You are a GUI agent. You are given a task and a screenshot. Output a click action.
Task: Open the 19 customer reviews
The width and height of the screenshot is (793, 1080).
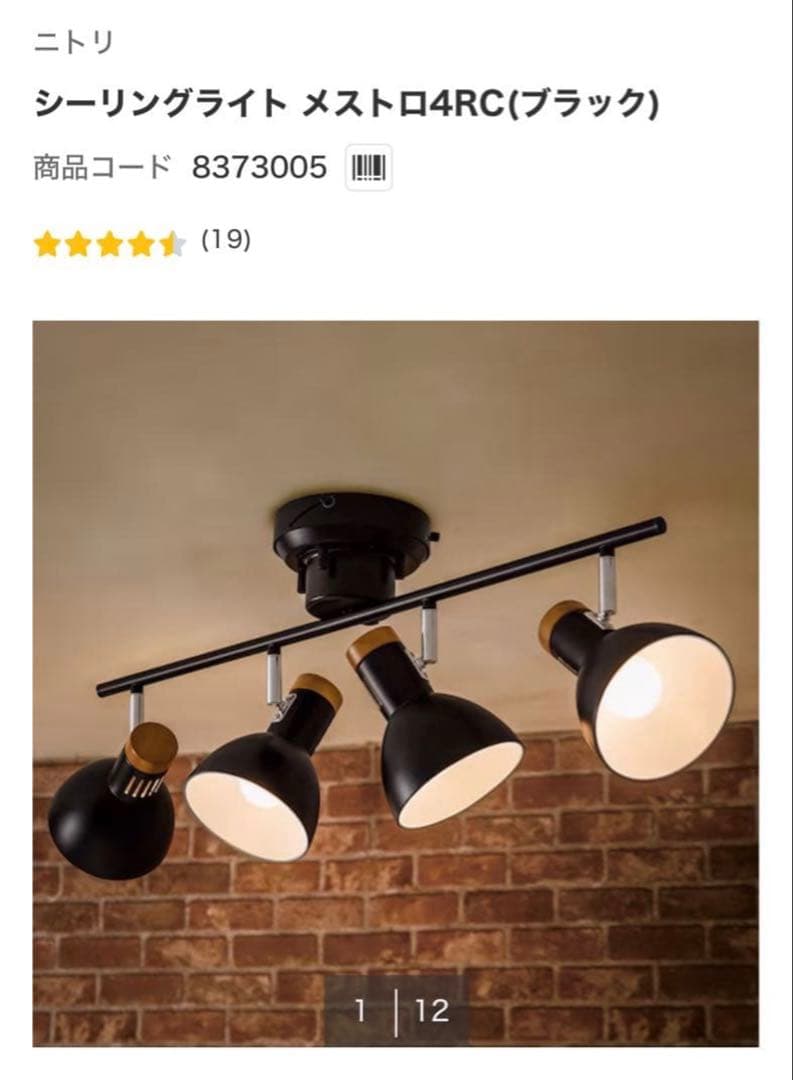click(225, 241)
